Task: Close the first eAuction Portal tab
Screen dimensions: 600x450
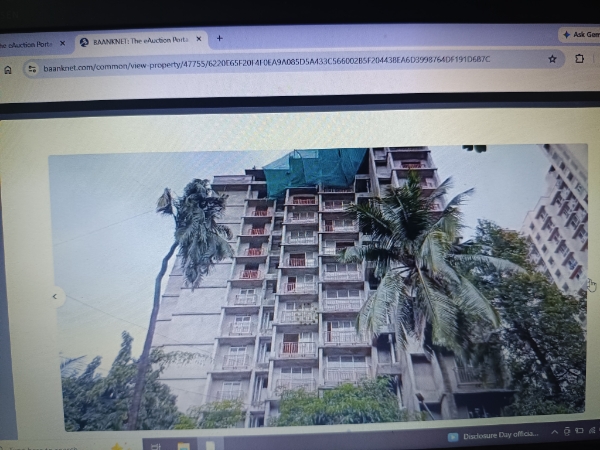Action: click(62, 44)
